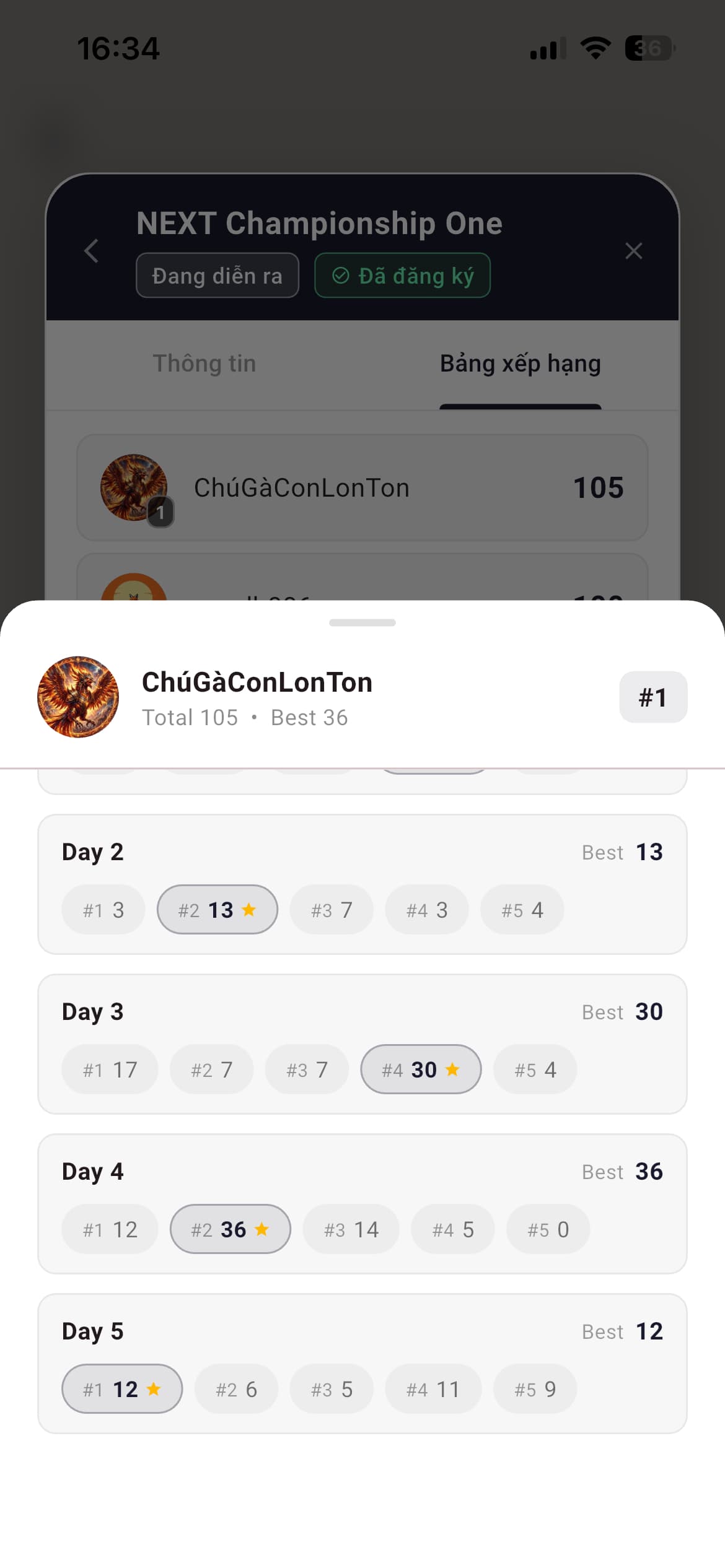This screenshot has width=725, height=1568.
Task: Select the Bảng xếp hạng tab
Action: point(520,364)
